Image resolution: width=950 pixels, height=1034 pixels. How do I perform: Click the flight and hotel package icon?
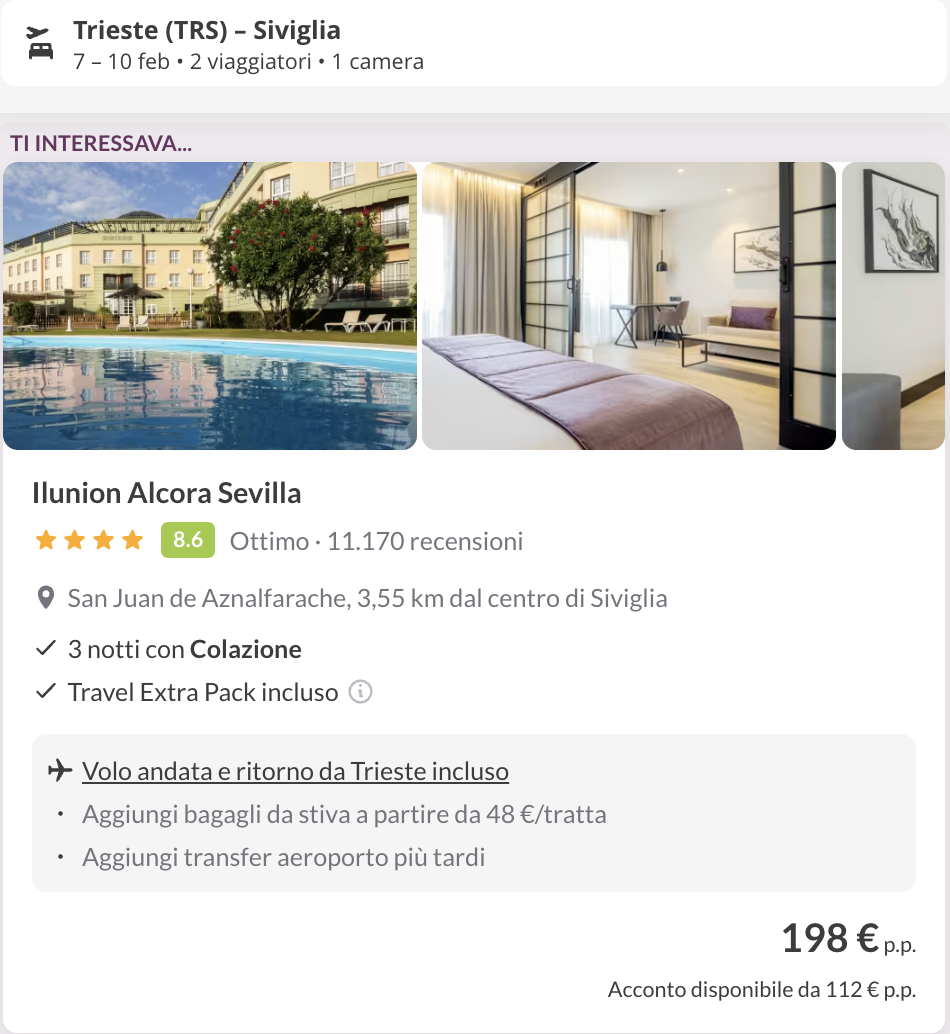(x=40, y=41)
